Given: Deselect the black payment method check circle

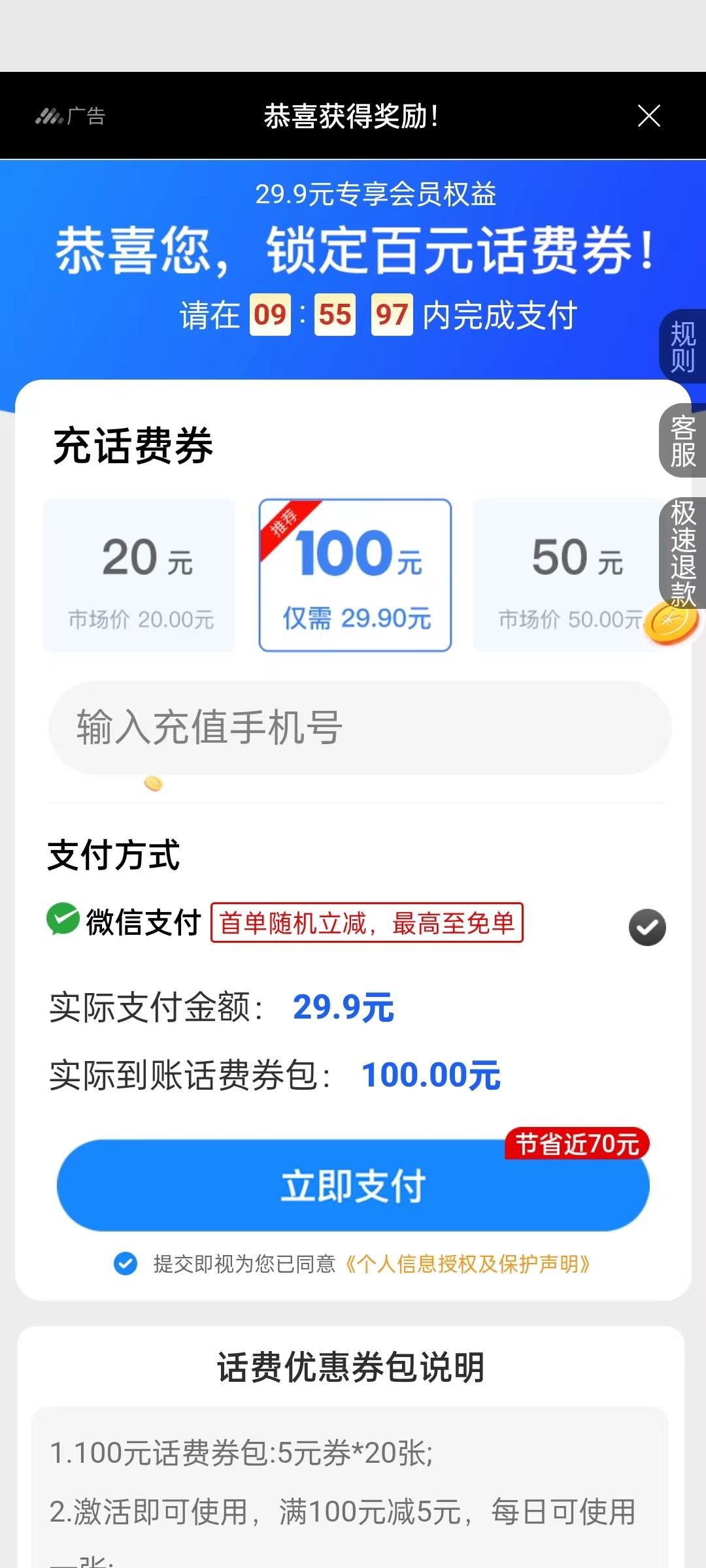Looking at the screenshot, I should 647,927.
